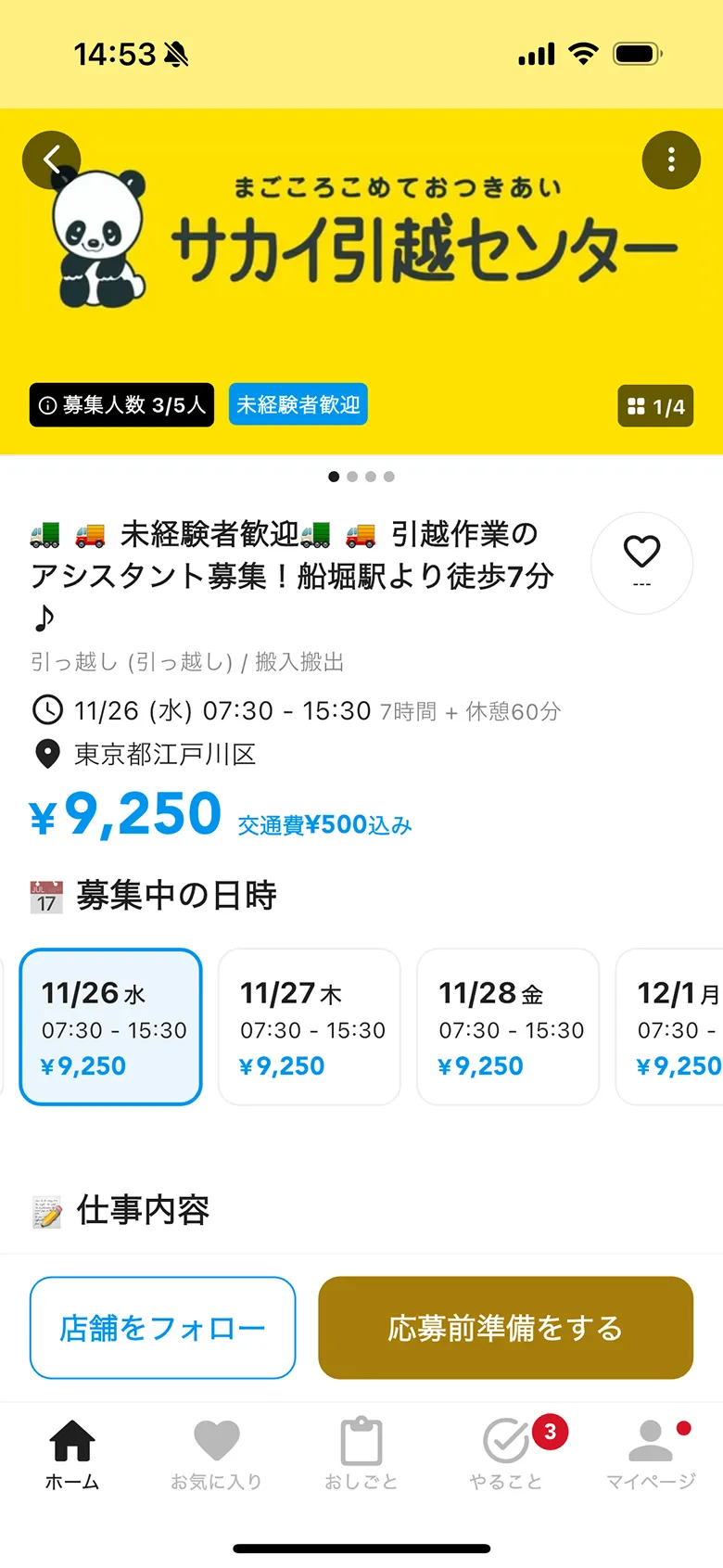Image resolution: width=723 pixels, height=1568 pixels.
Task: Add this job to favorites with the heart
Action: click(x=641, y=562)
